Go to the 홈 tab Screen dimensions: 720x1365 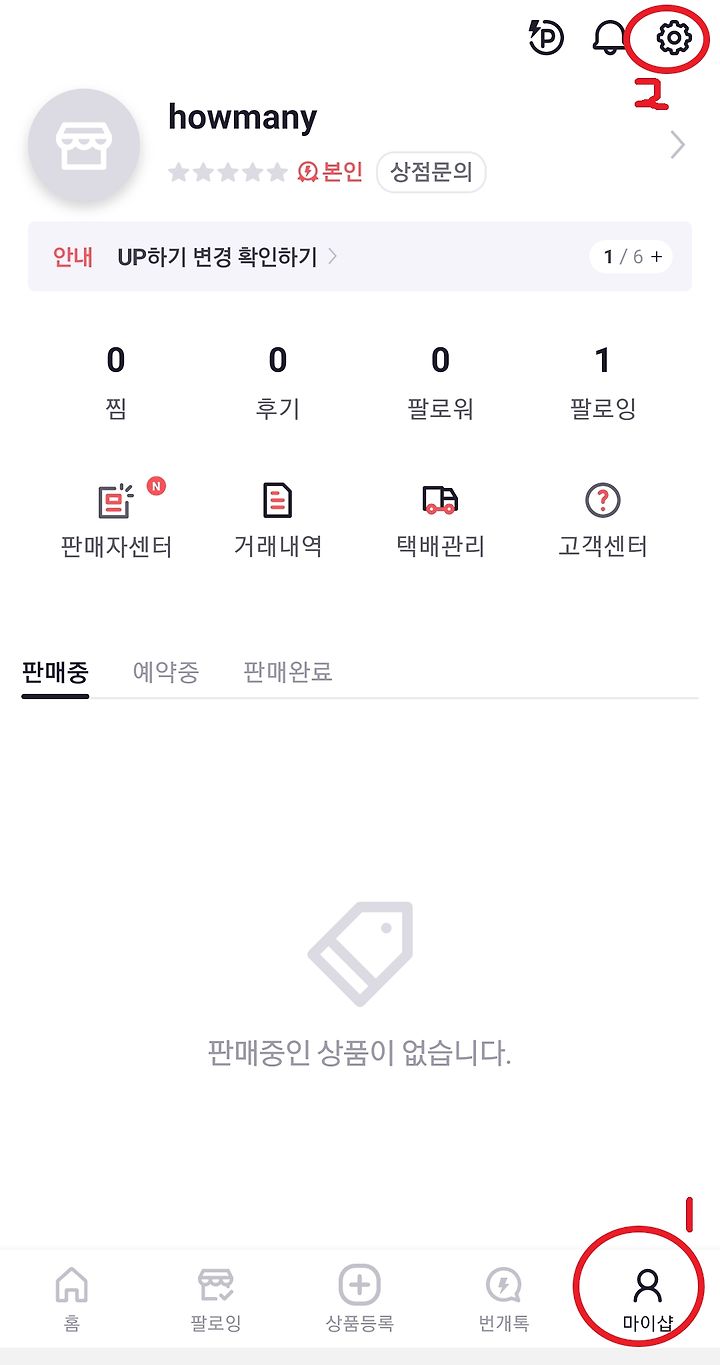[71, 1299]
